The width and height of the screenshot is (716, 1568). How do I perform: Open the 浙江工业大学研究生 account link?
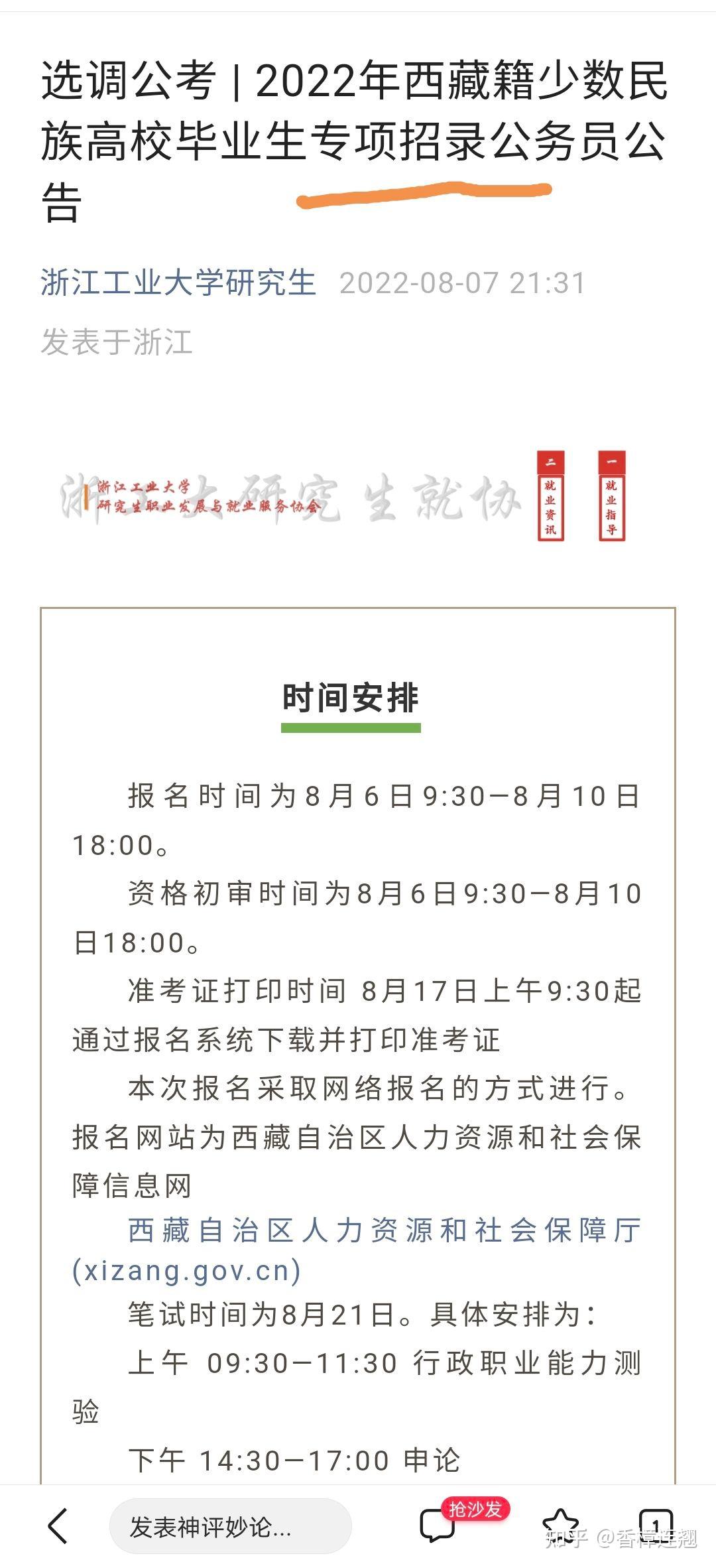tap(178, 283)
